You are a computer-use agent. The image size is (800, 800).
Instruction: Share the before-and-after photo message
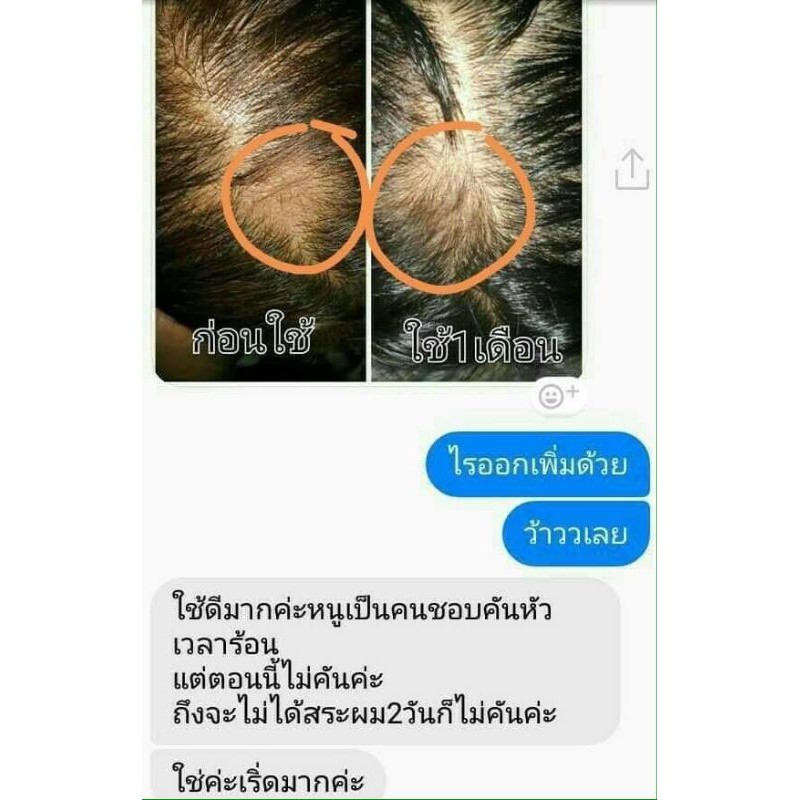[x=632, y=169]
